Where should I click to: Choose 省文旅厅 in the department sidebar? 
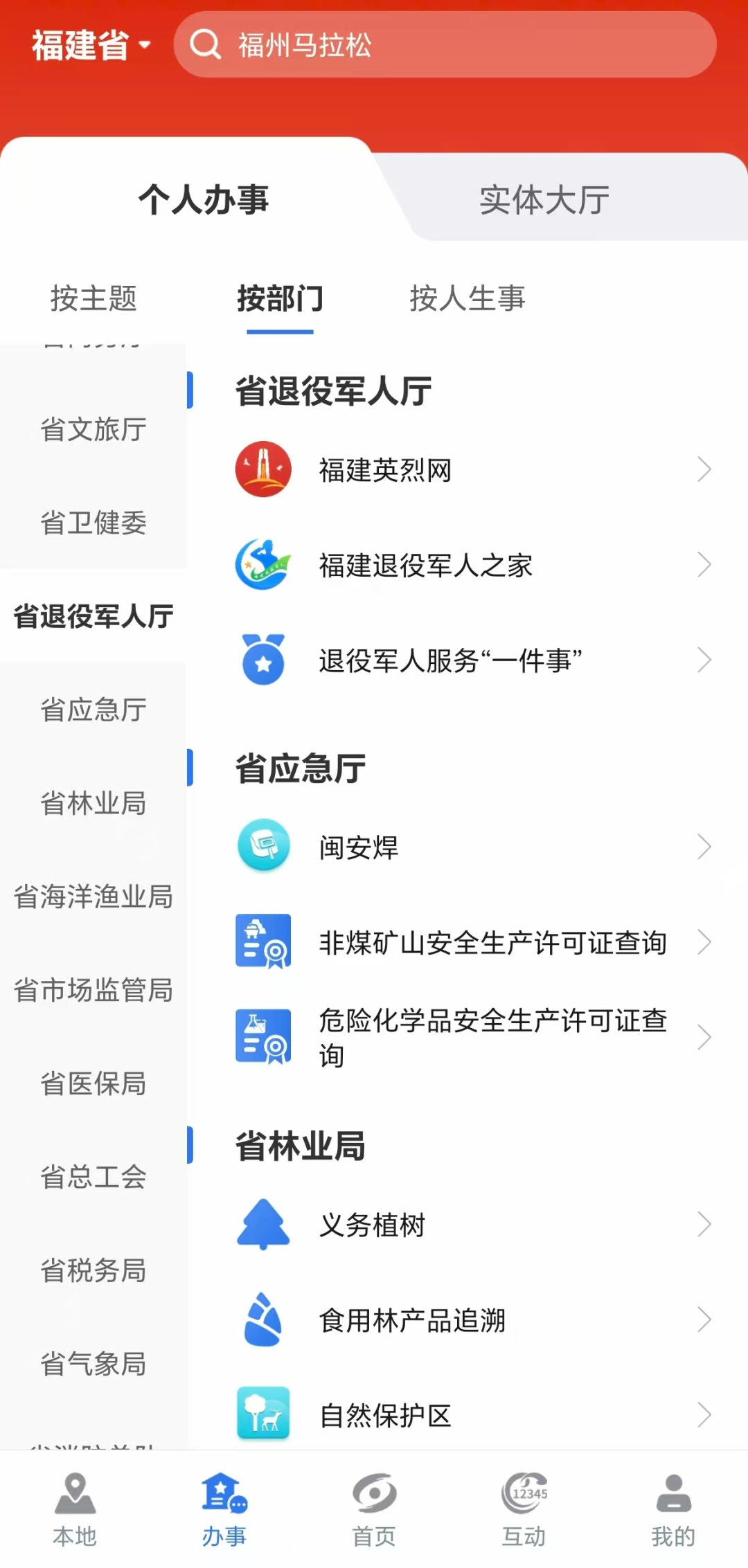point(93,429)
